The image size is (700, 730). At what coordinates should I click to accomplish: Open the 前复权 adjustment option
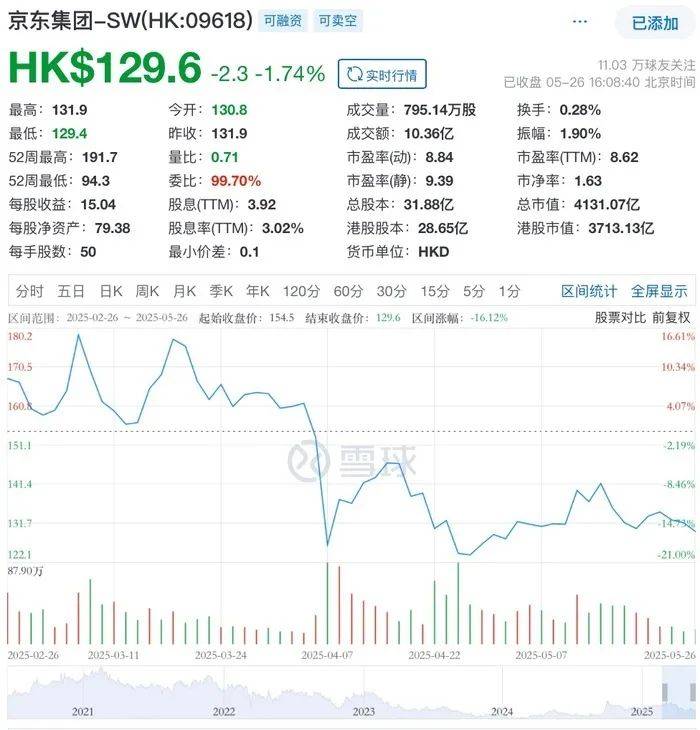[670, 317]
